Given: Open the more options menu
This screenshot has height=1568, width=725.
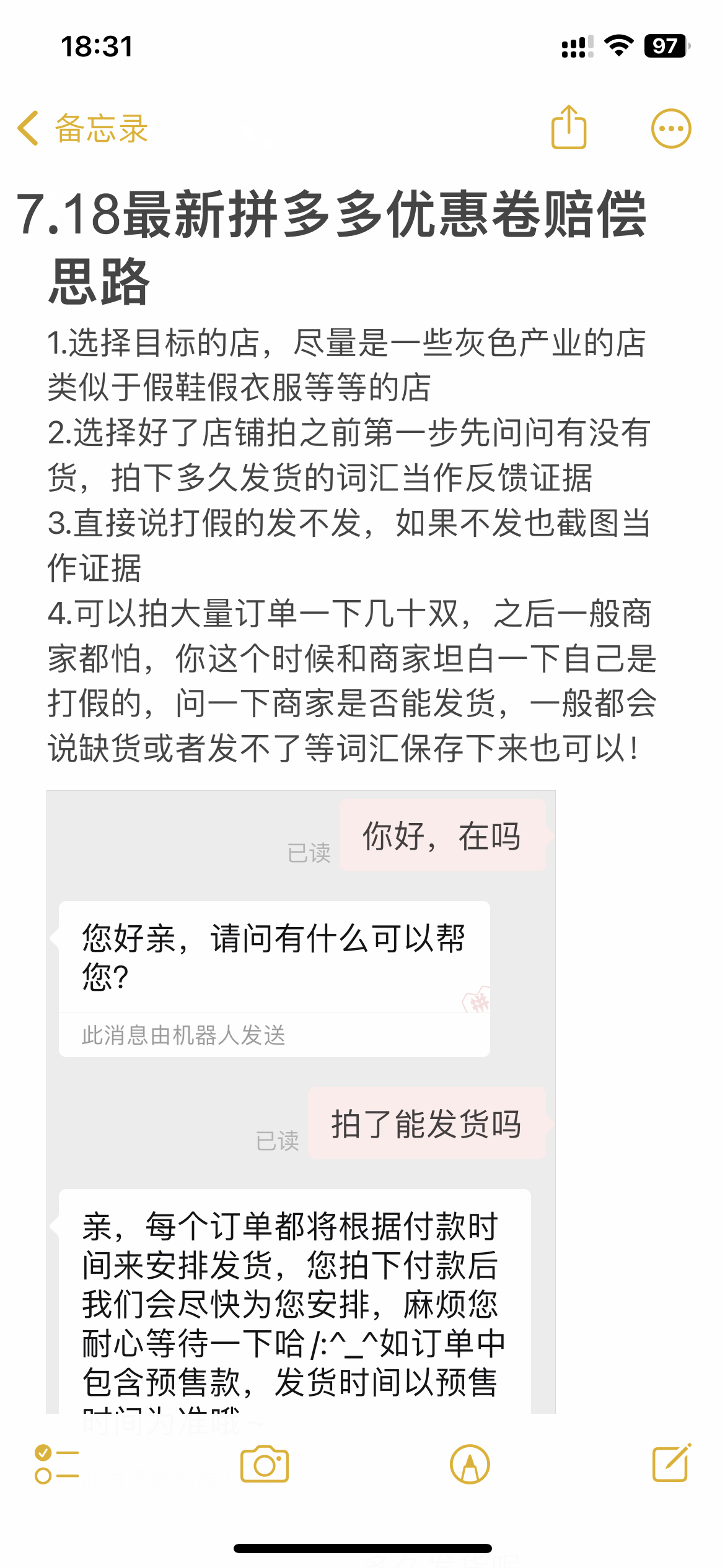Looking at the screenshot, I should [x=670, y=129].
